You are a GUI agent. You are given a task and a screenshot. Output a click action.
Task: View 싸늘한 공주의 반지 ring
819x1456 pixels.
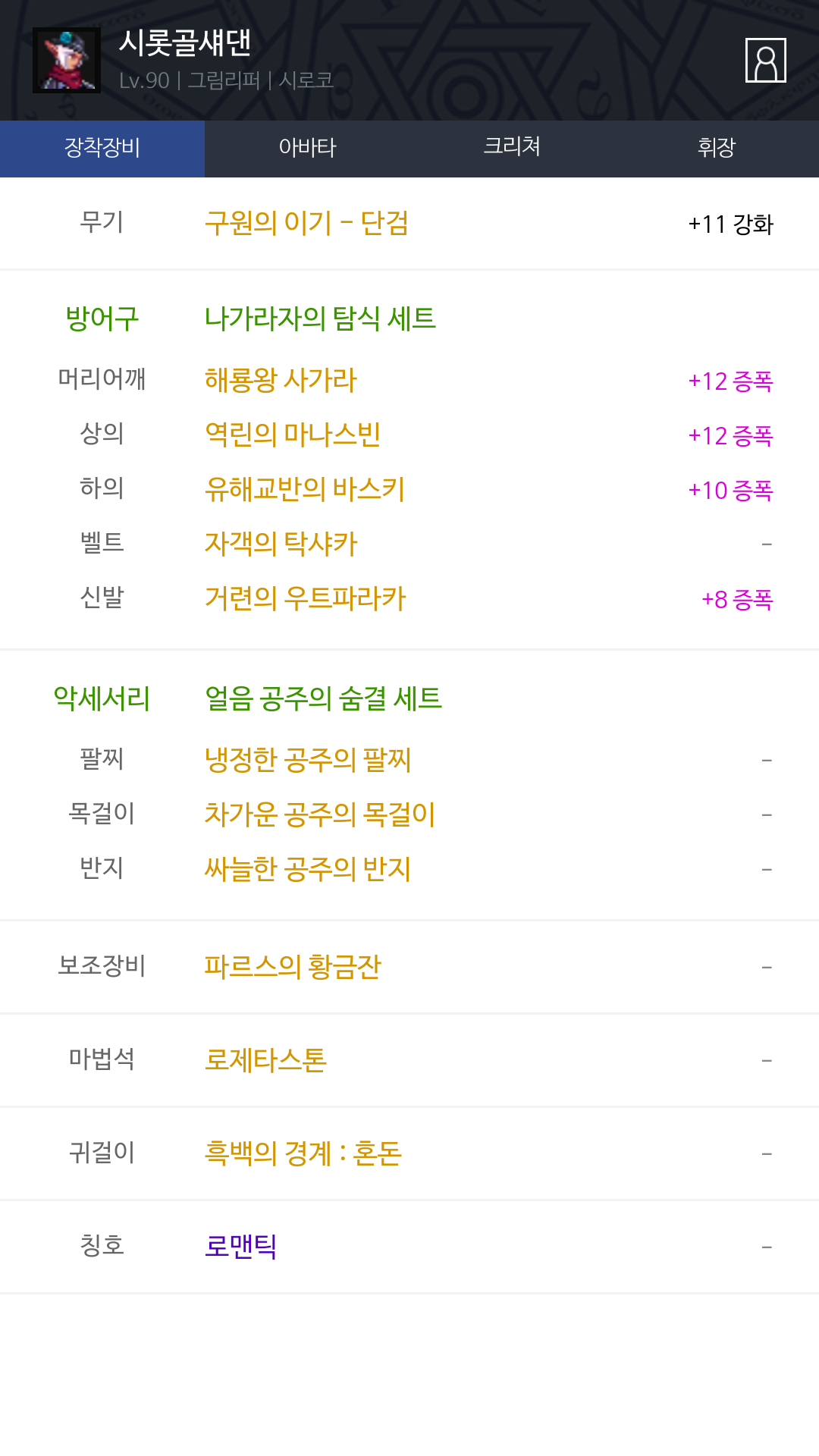(x=308, y=869)
